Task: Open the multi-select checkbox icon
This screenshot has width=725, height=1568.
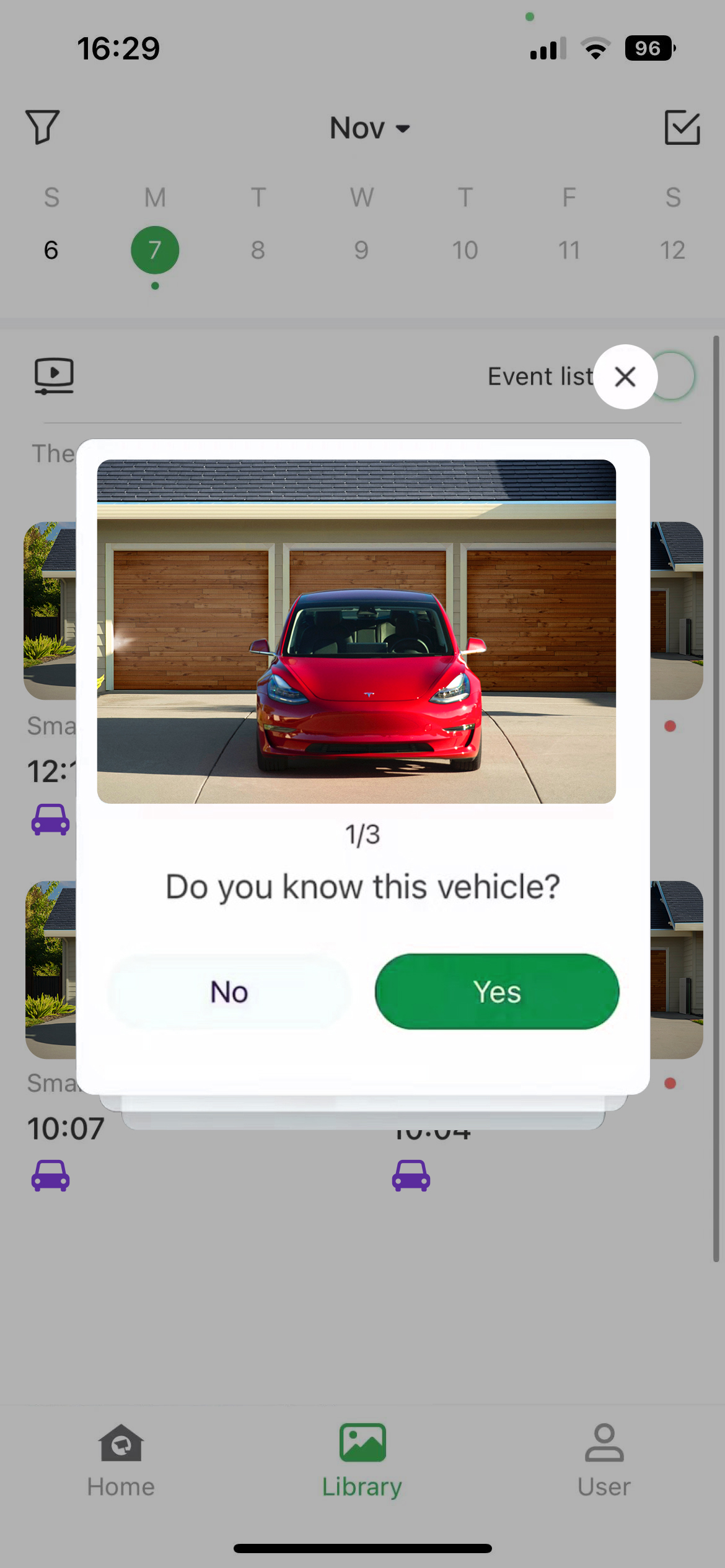Action: point(682,128)
